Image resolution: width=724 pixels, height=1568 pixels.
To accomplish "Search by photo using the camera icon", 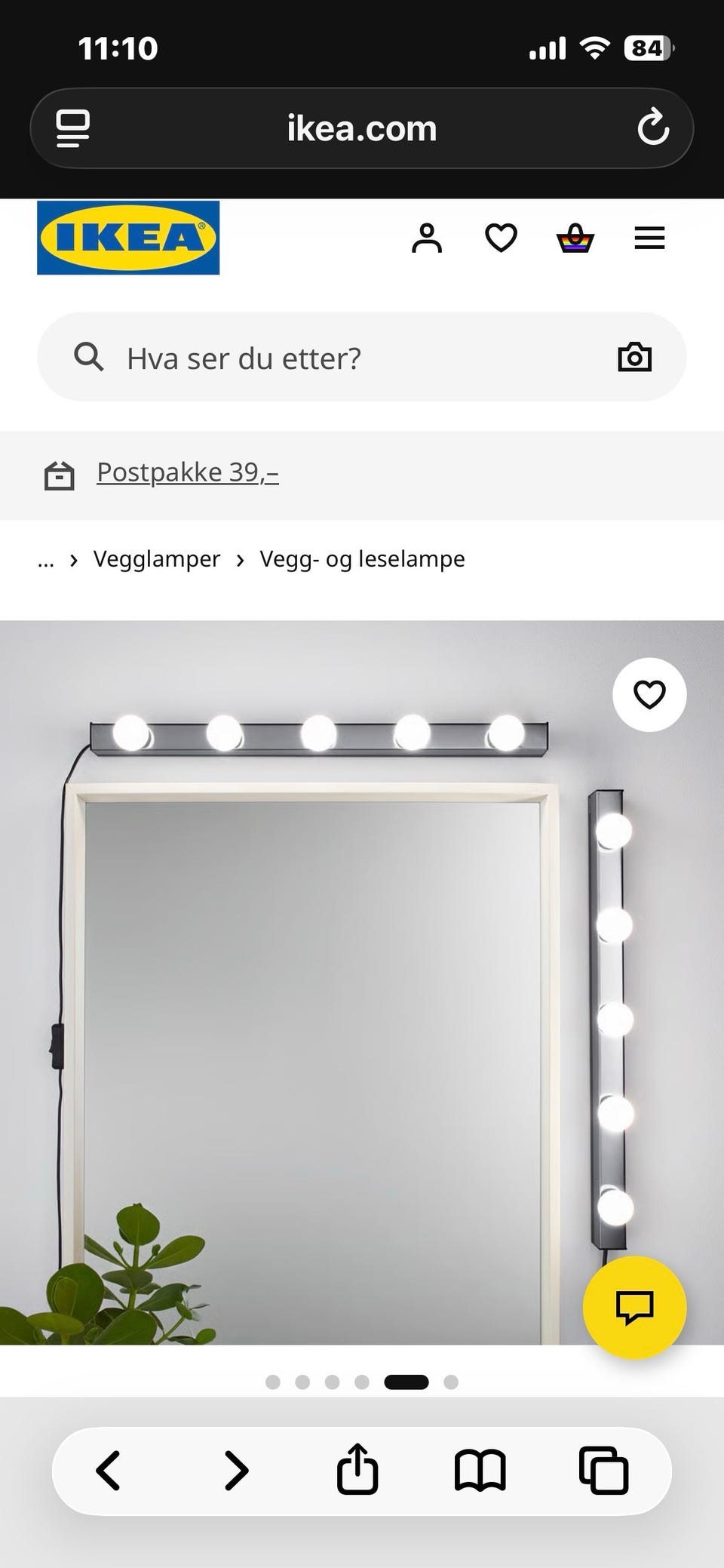I will (x=634, y=357).
